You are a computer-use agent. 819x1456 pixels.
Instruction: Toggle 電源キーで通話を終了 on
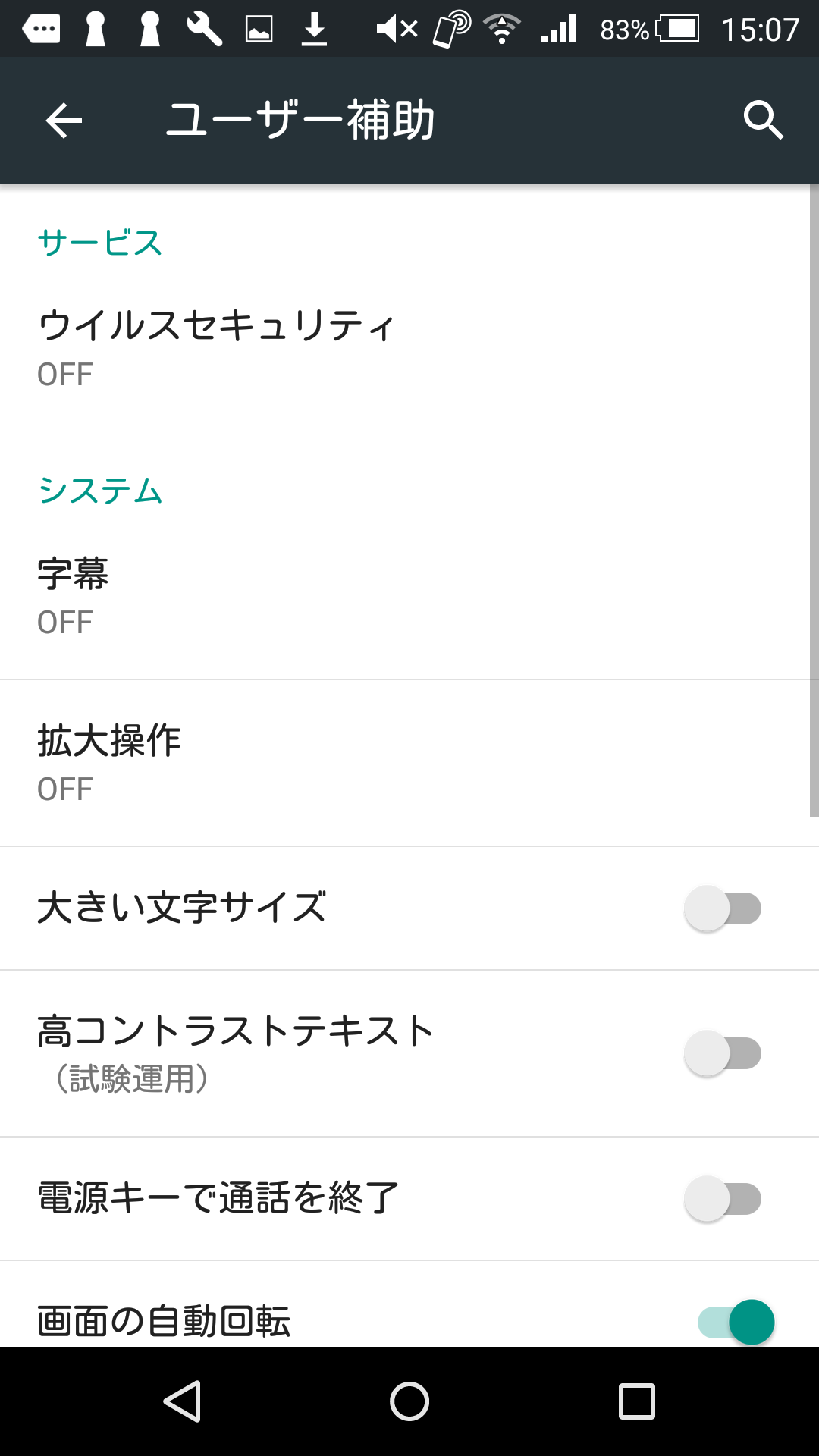(723, 1199)
